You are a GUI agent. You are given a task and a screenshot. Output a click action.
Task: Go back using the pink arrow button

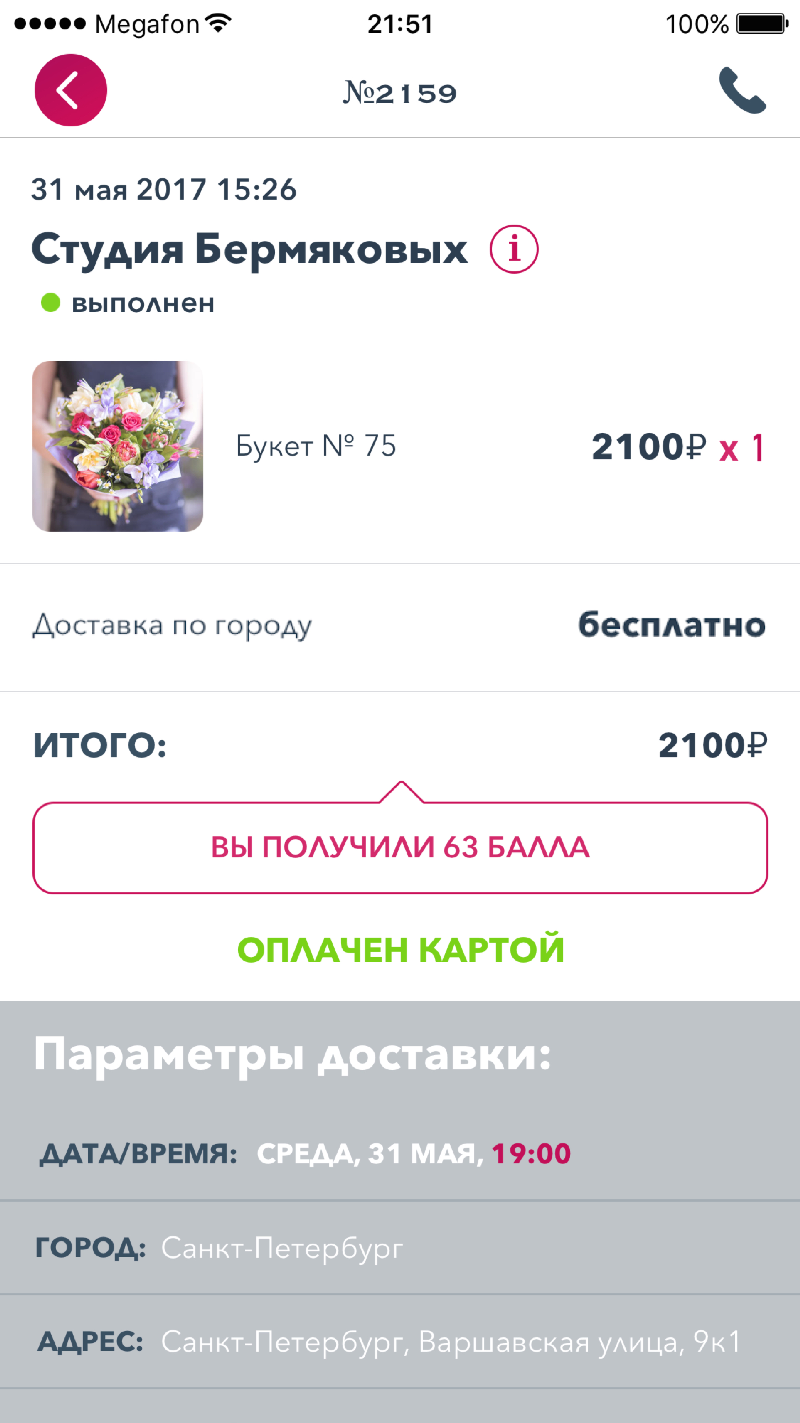(x=70, y=91)
